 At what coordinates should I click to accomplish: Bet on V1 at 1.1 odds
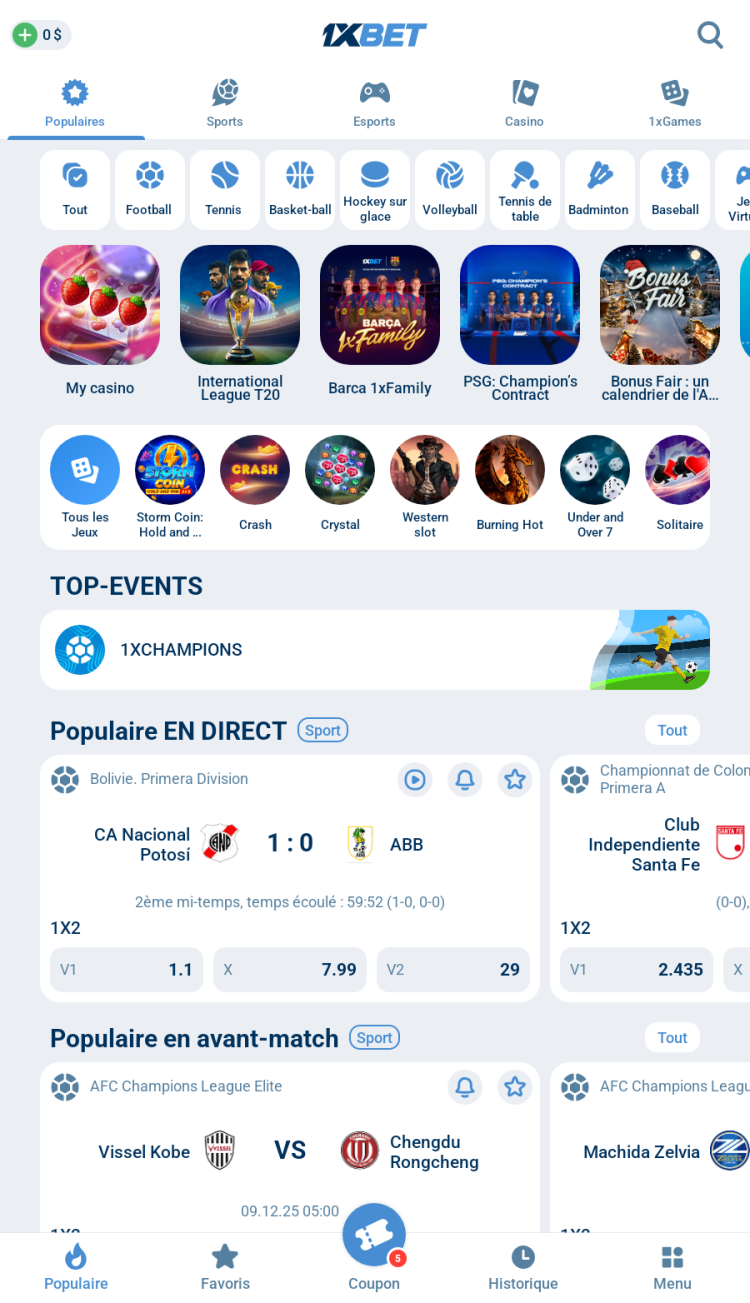click(x=126, y=969)
